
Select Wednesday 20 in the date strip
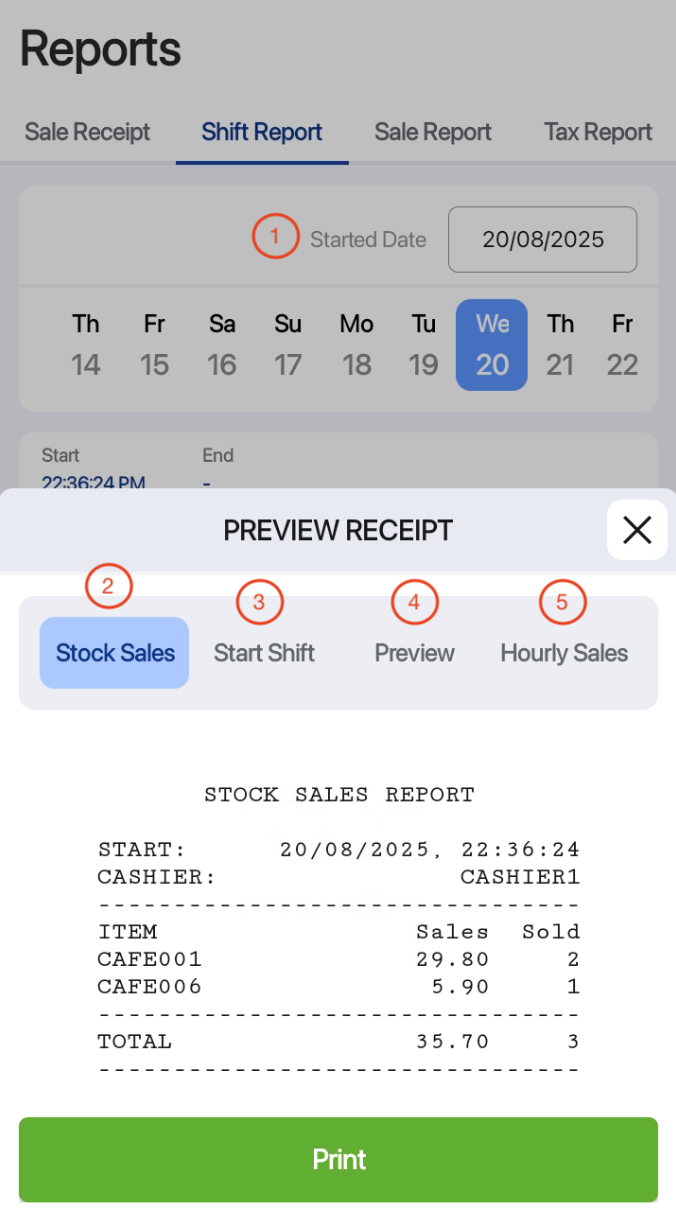pyautogui.click(x=492, y=345)
